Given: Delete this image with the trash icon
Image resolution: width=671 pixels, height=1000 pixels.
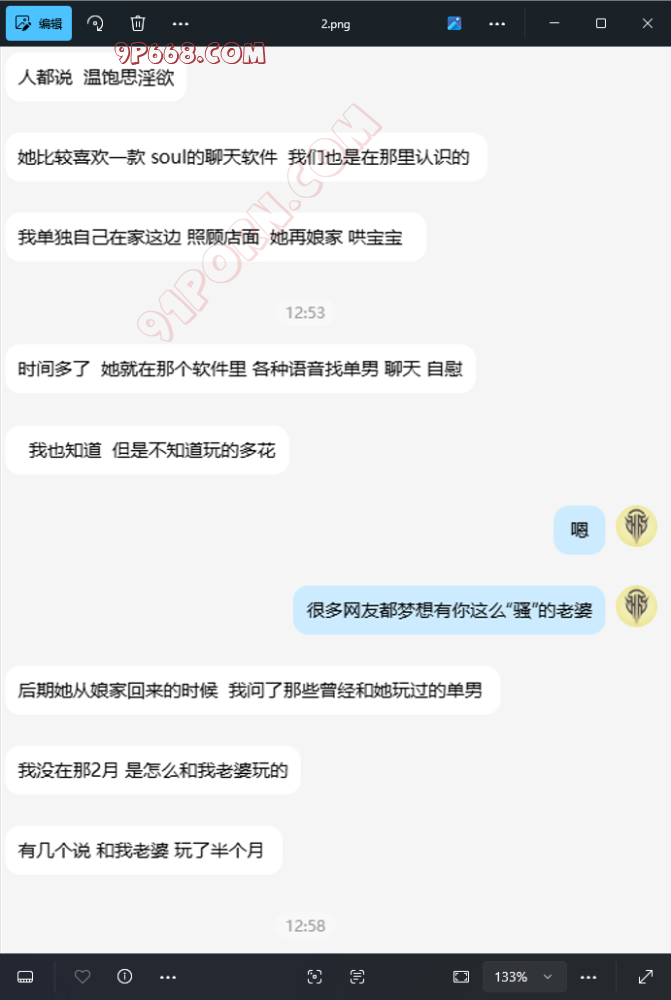Looking at the screenshot, I should point(138,23).
